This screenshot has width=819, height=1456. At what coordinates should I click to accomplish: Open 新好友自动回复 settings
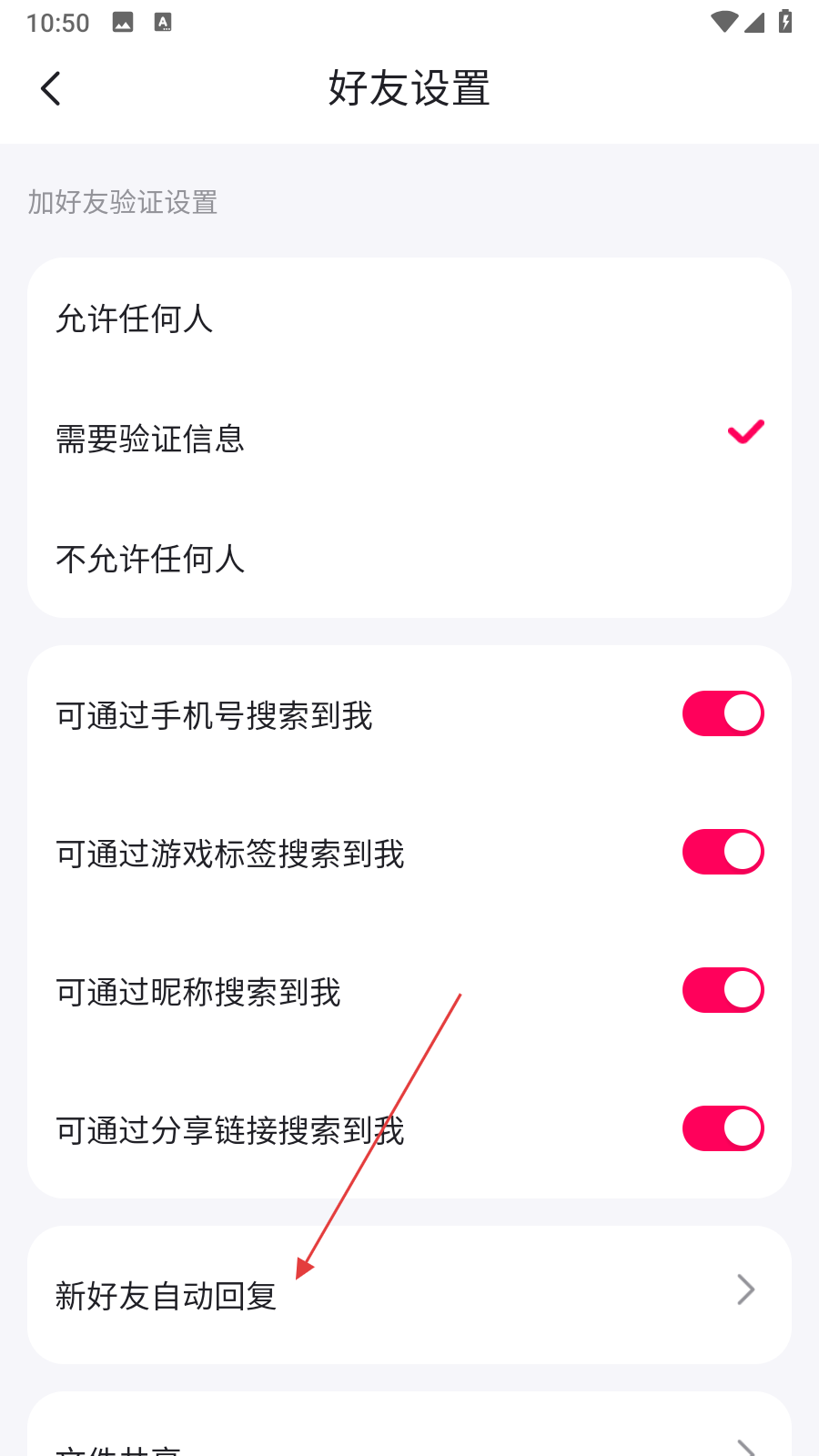click(x=409, y=1294)
